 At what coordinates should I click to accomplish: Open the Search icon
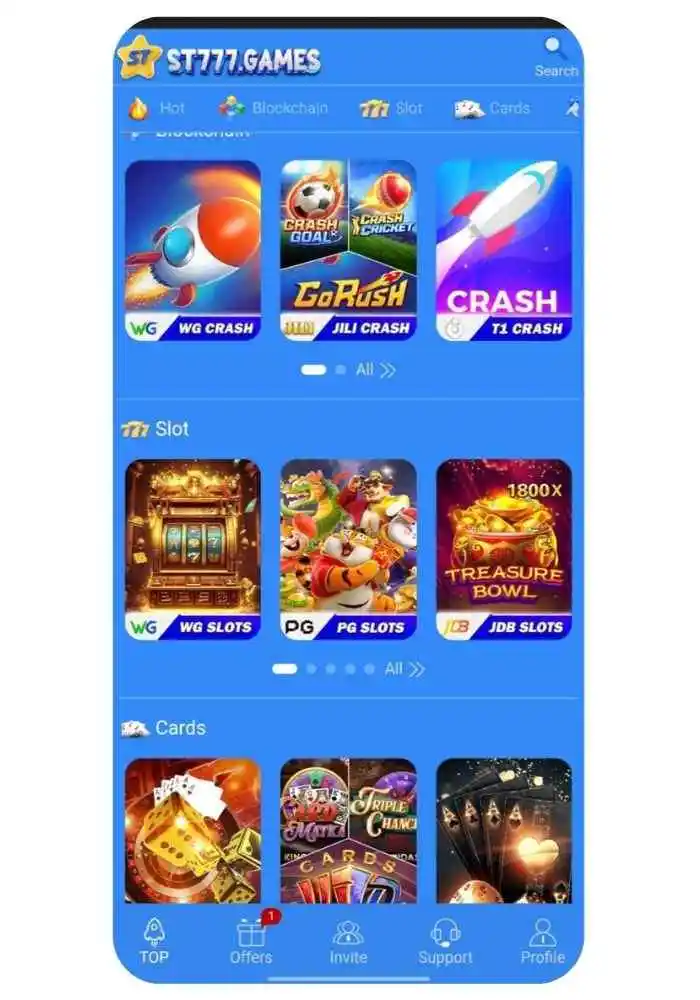click(x=555, y=55)
